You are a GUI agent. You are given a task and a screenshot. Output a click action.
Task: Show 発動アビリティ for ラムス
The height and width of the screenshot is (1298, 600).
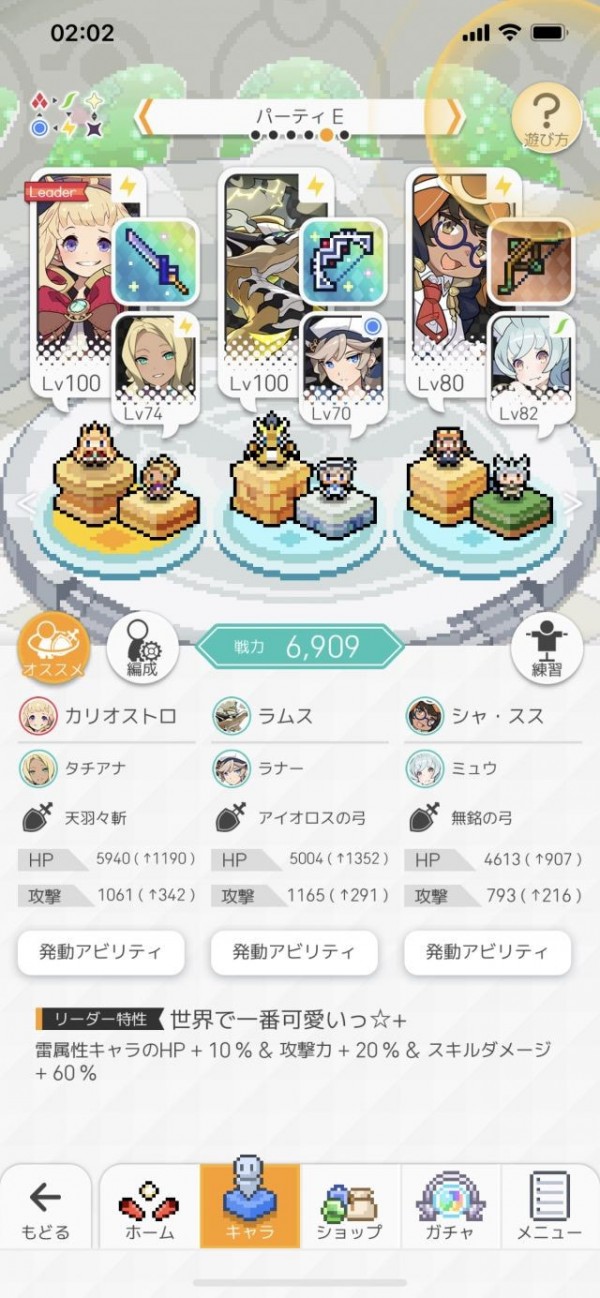pyautogui.click(x=294, y=950)
